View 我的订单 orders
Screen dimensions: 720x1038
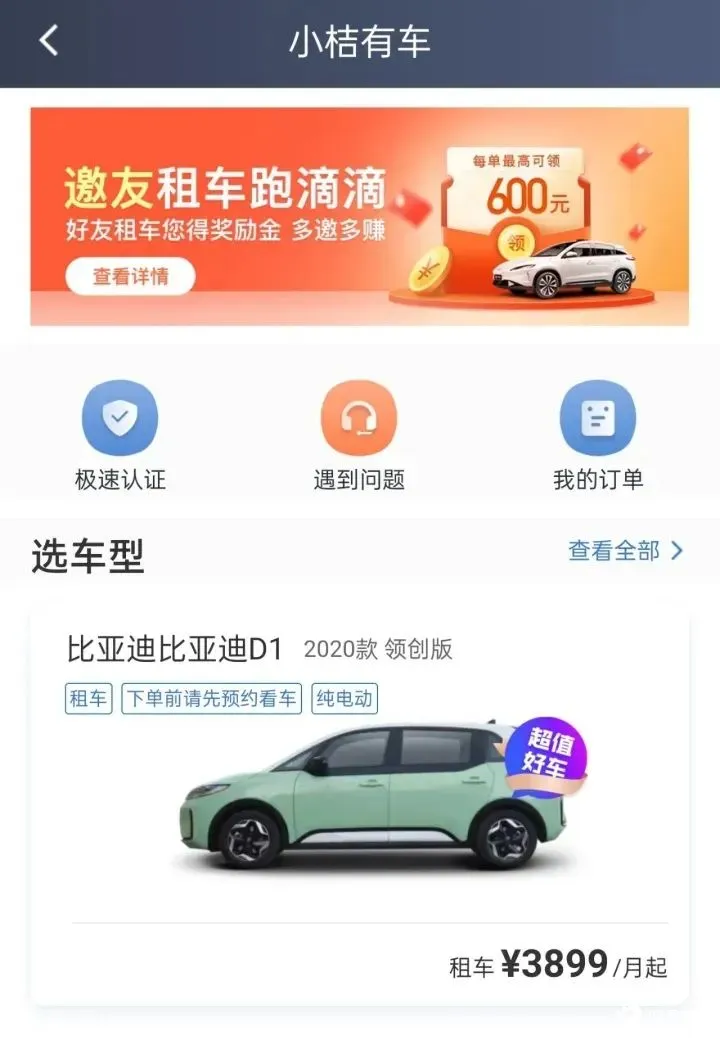pyautogui.click(x=598, y=418)
